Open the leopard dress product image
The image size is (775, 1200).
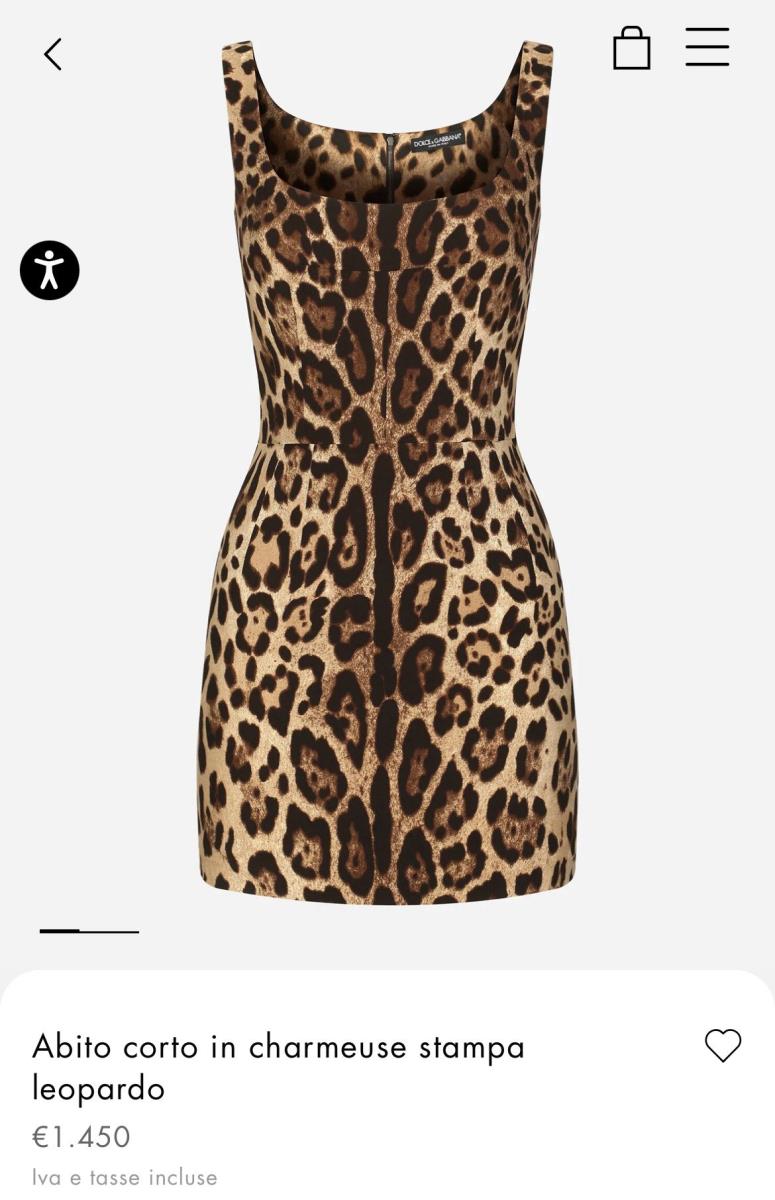387,480
